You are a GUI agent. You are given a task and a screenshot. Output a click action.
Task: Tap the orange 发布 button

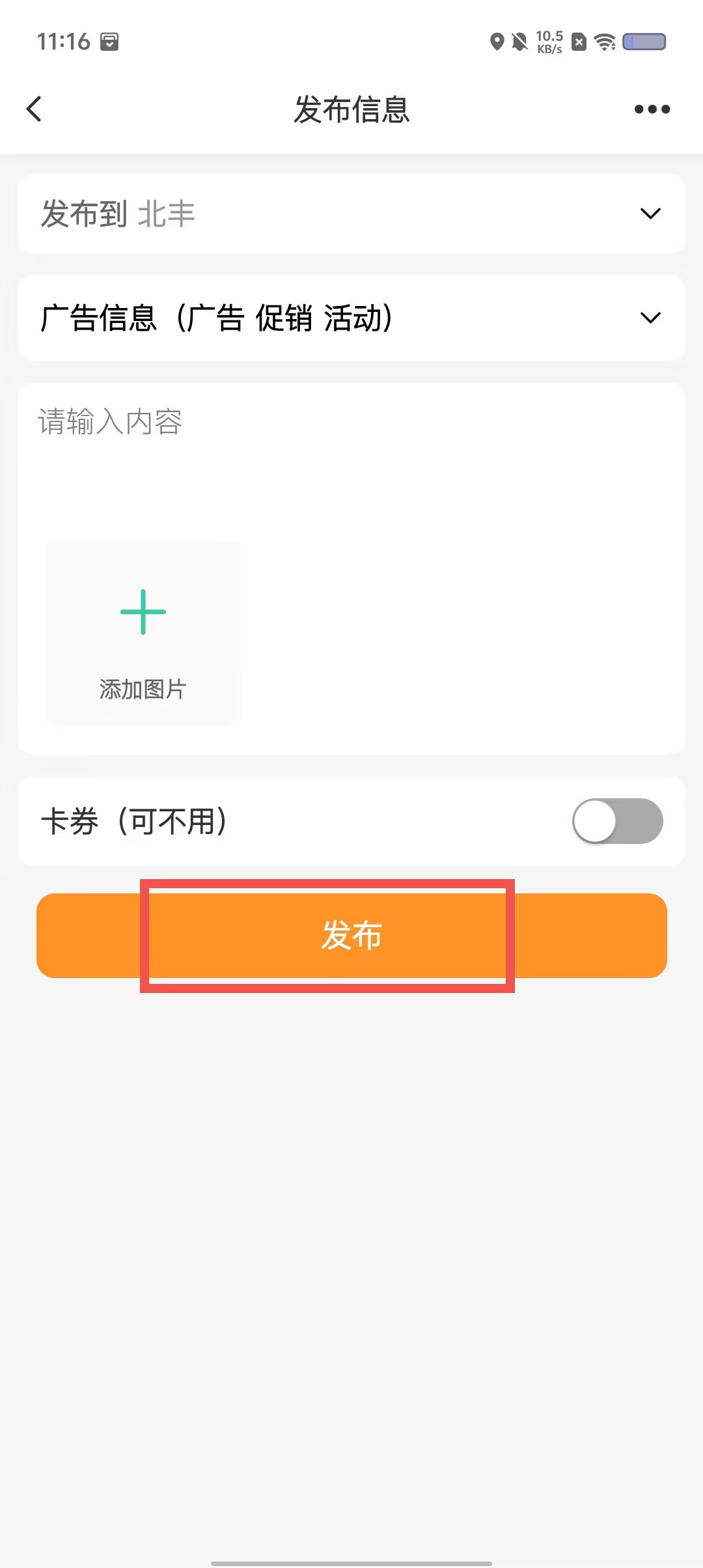(x=351, y=935)
